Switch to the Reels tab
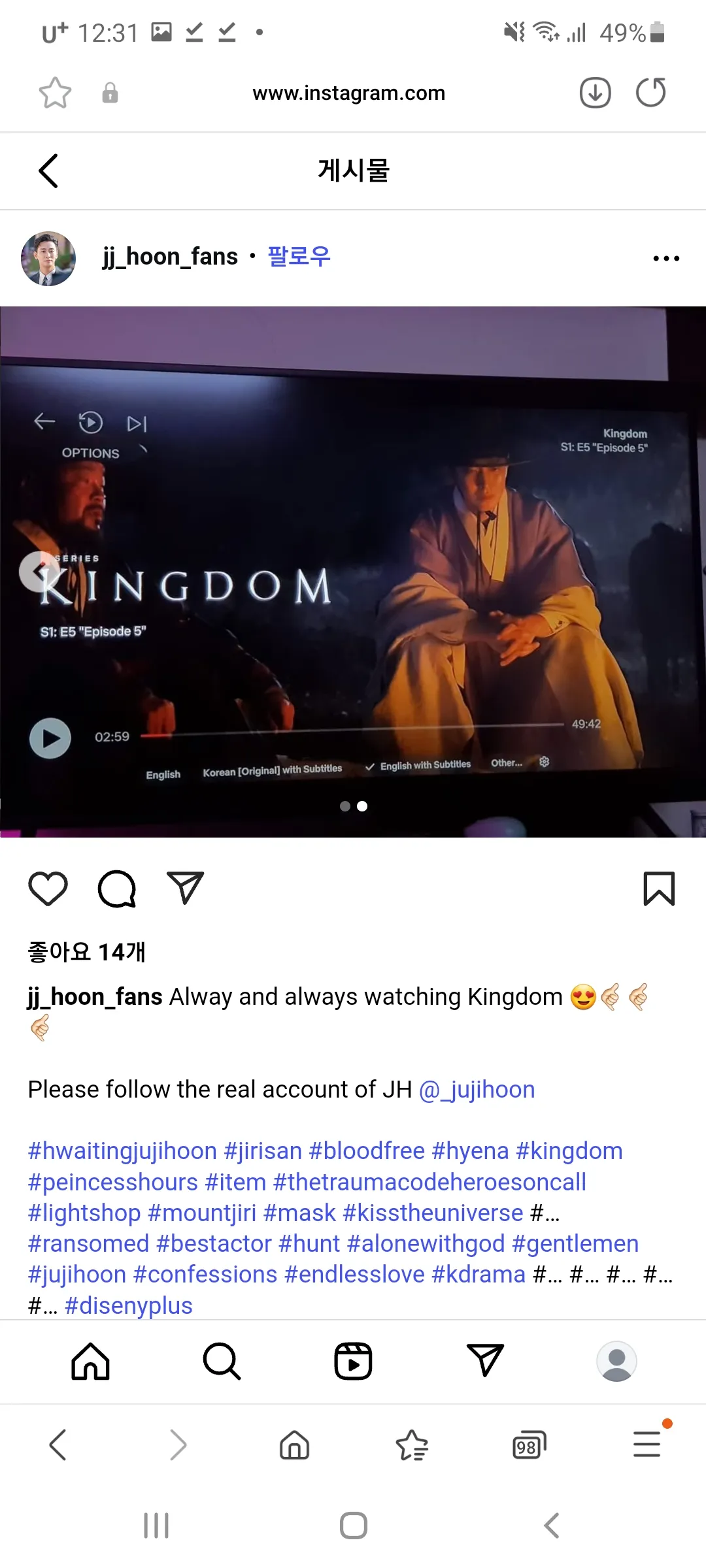Image resolution: width=706 pixels, height=1568 pixels. coord(353,1362)
